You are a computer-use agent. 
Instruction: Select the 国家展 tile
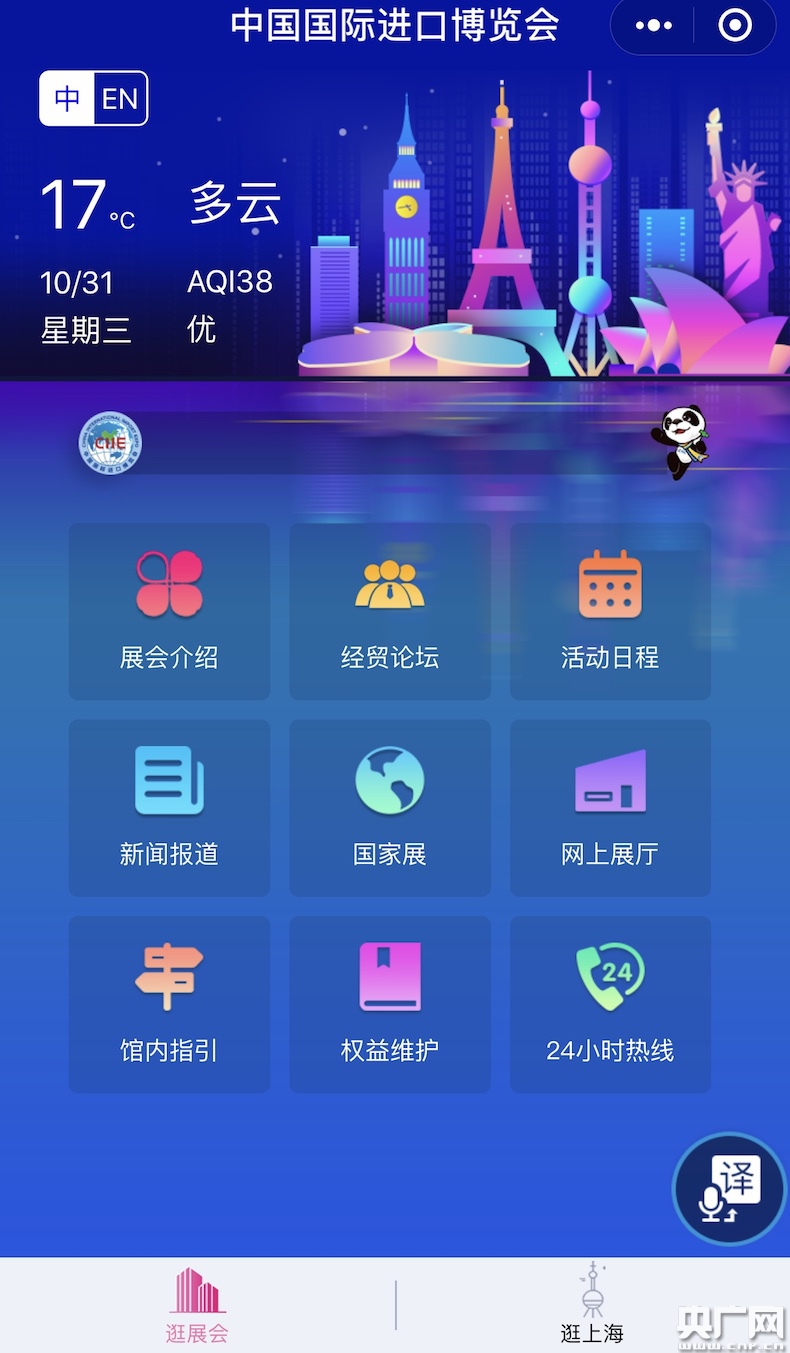pyautogui.click(x=390, y=807)
